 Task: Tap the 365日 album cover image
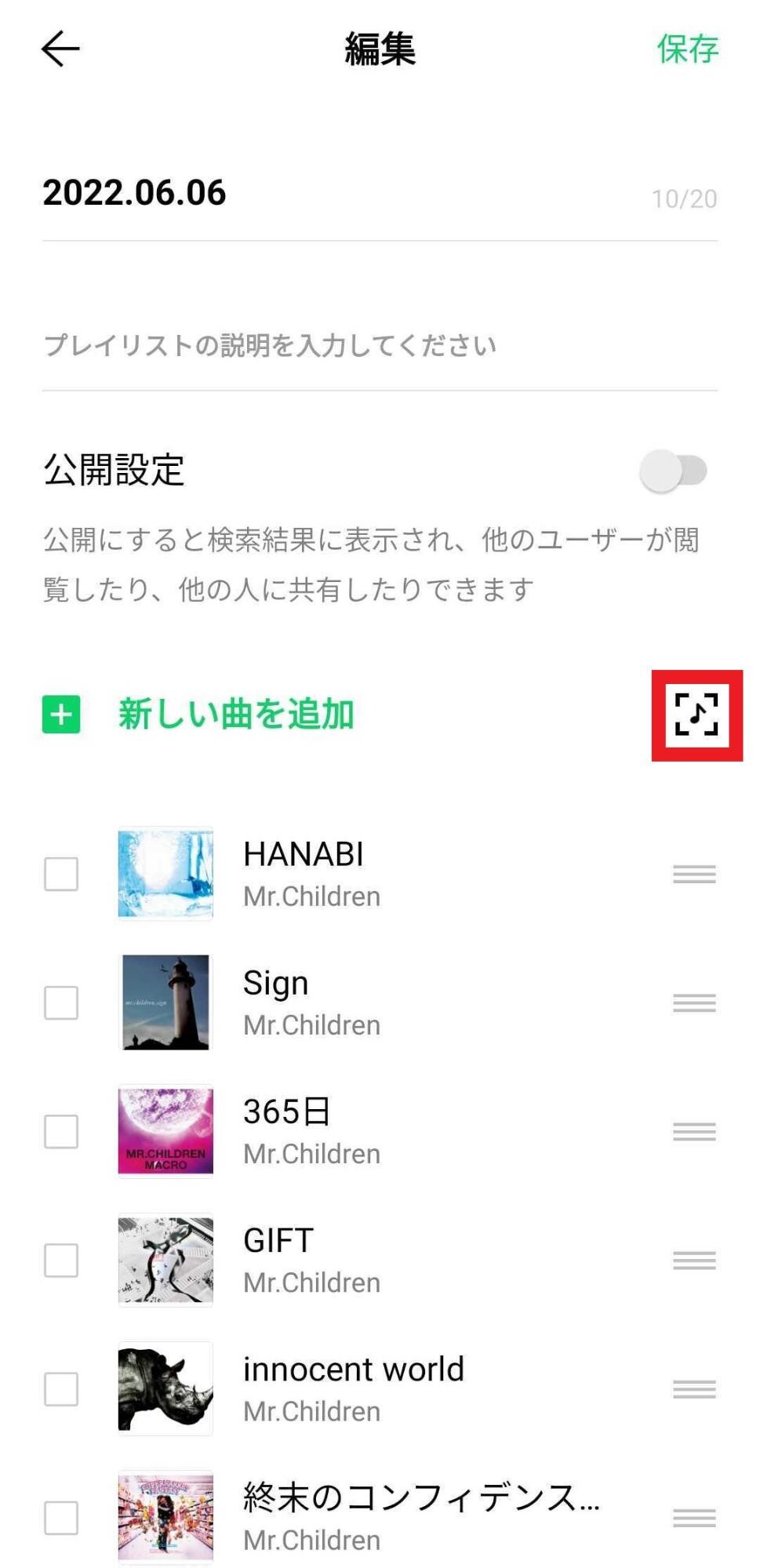165,1130
